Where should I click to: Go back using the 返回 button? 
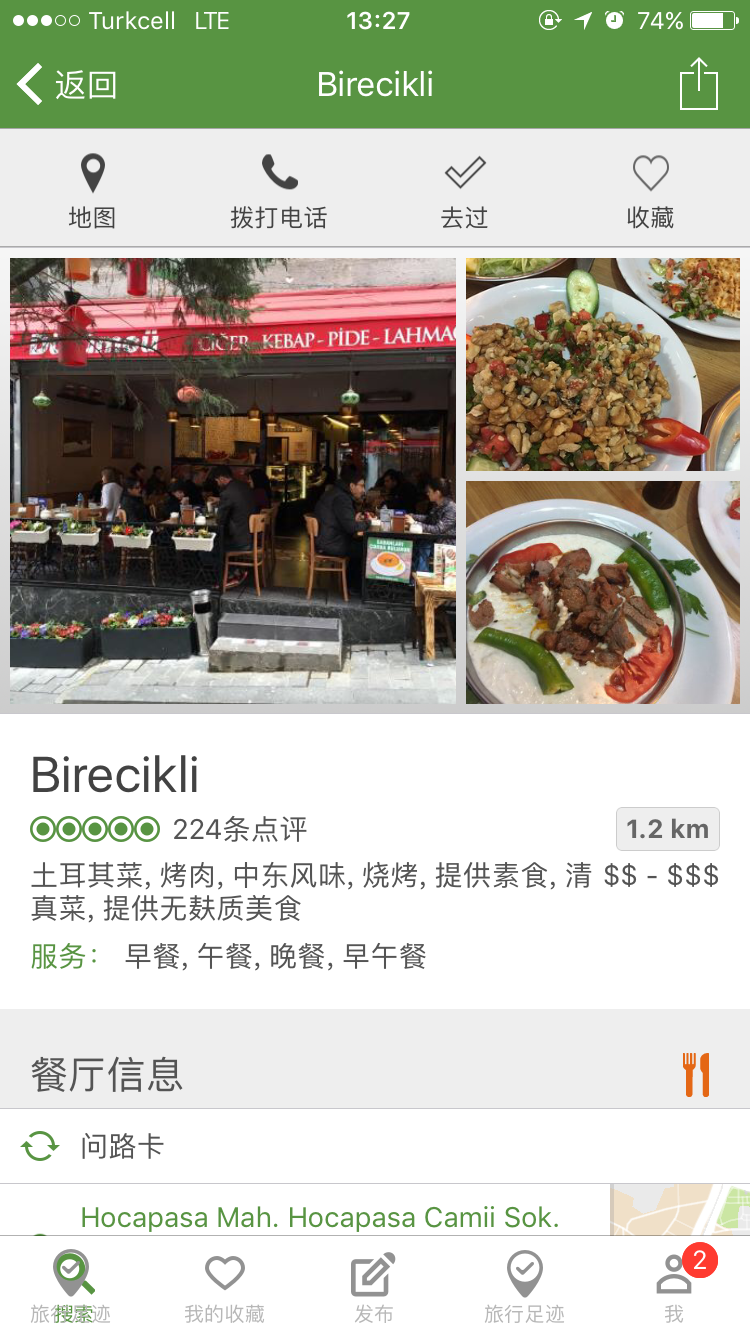[x=66, y=85]
